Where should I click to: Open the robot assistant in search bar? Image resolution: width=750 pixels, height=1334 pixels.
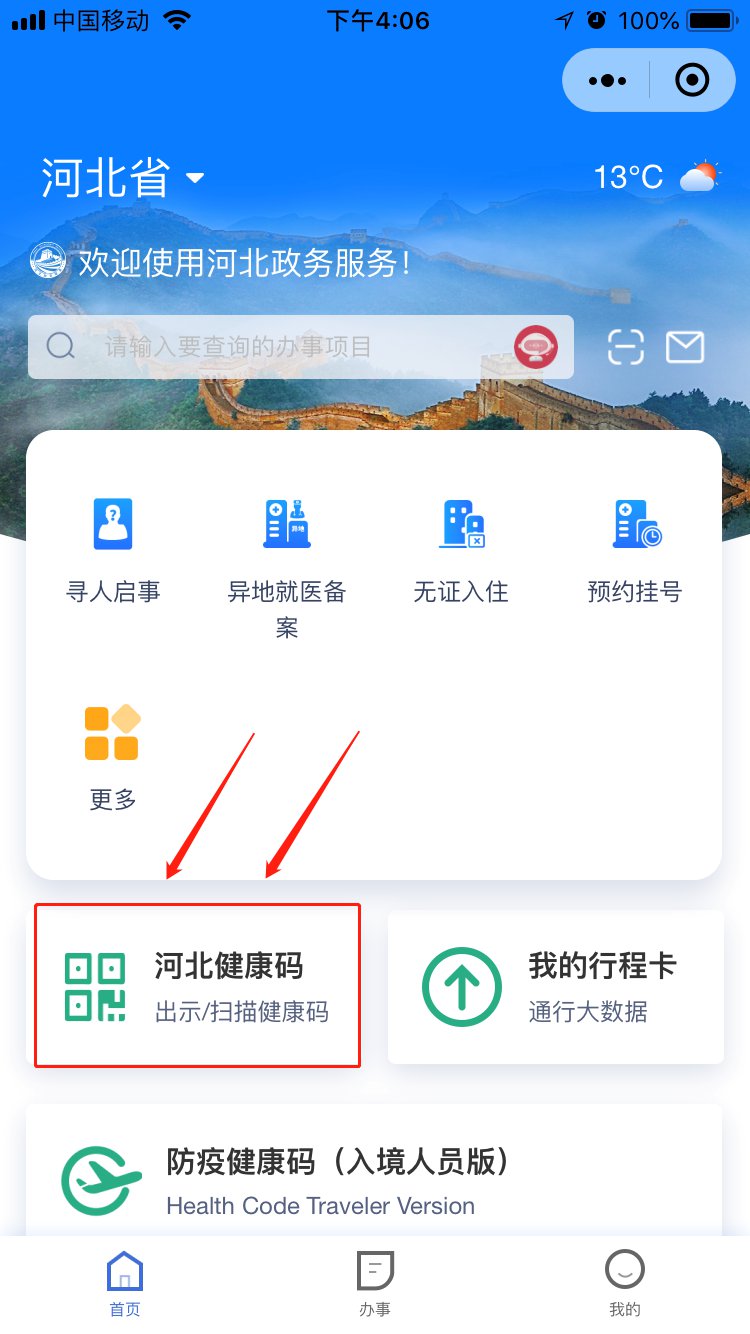(536, 347)
